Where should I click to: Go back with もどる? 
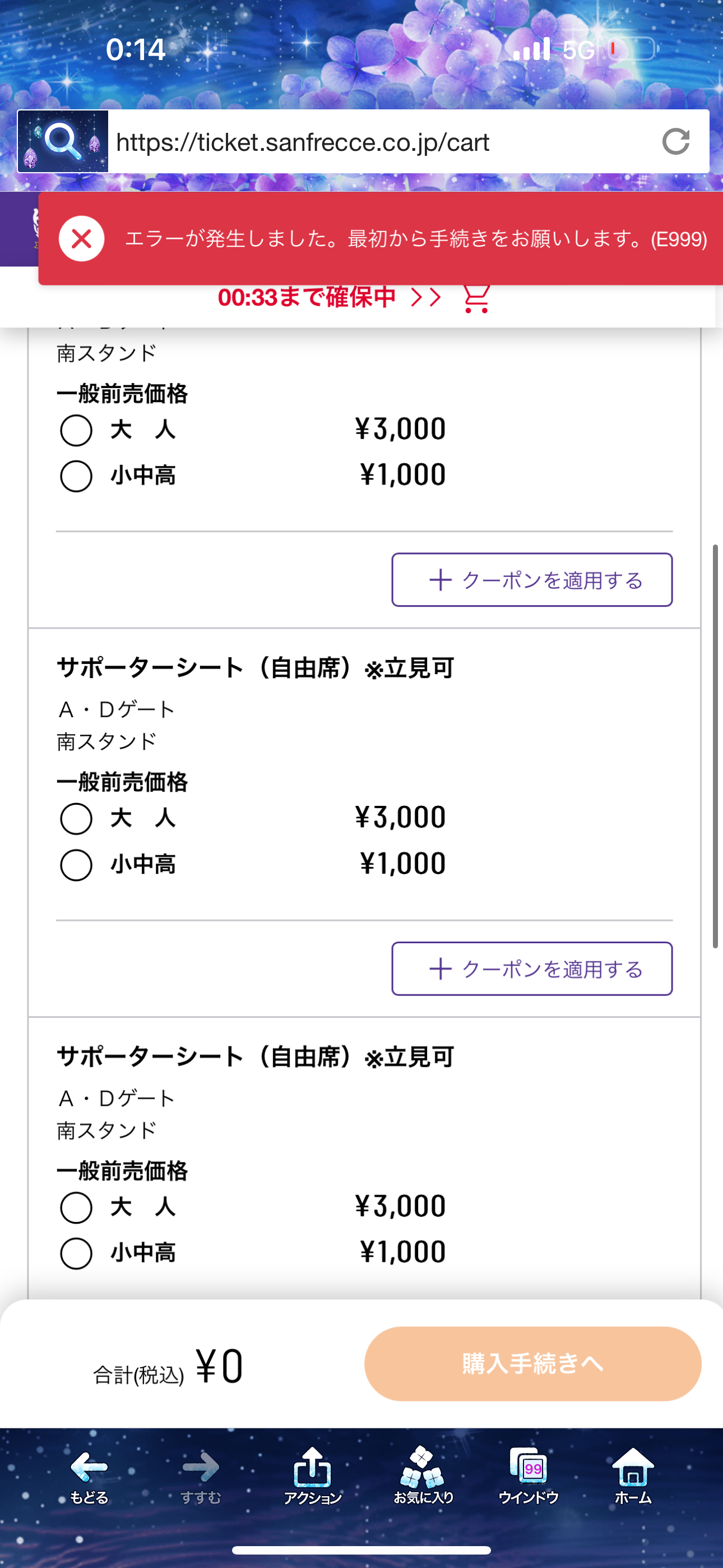tap(89, 1477)
